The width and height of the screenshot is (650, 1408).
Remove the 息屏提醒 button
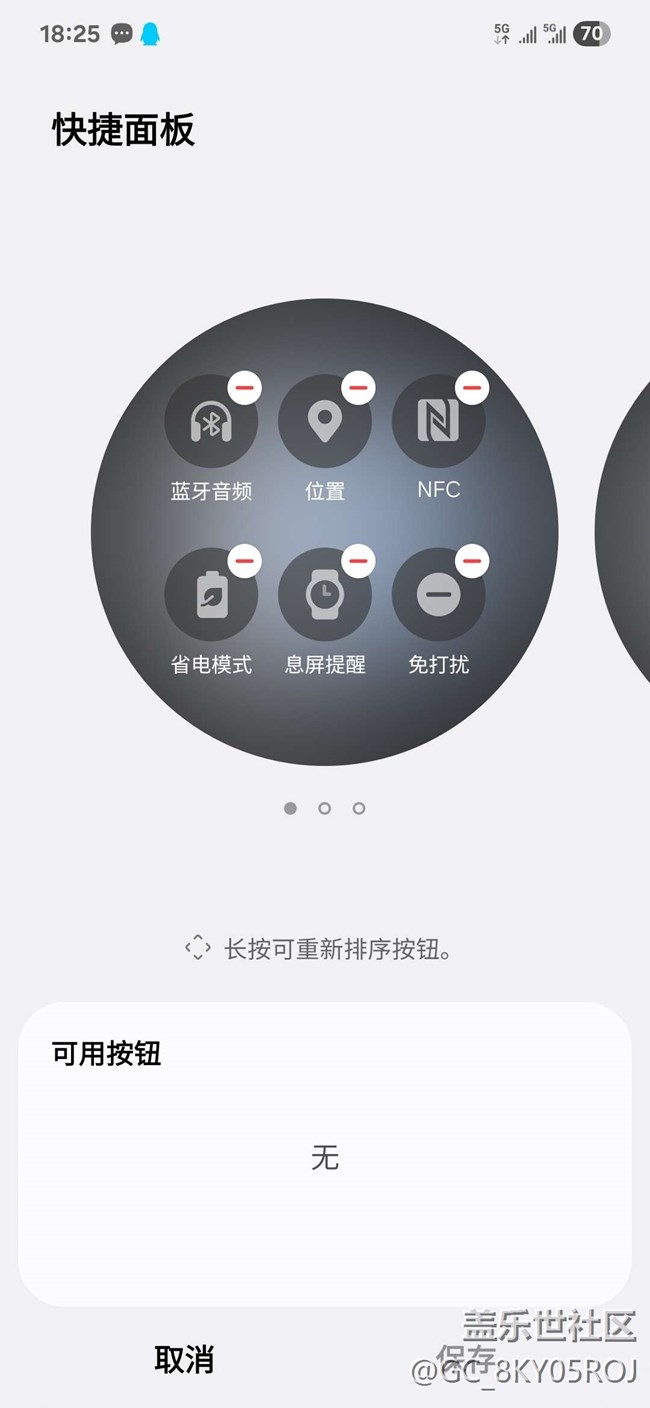[359, 561]
